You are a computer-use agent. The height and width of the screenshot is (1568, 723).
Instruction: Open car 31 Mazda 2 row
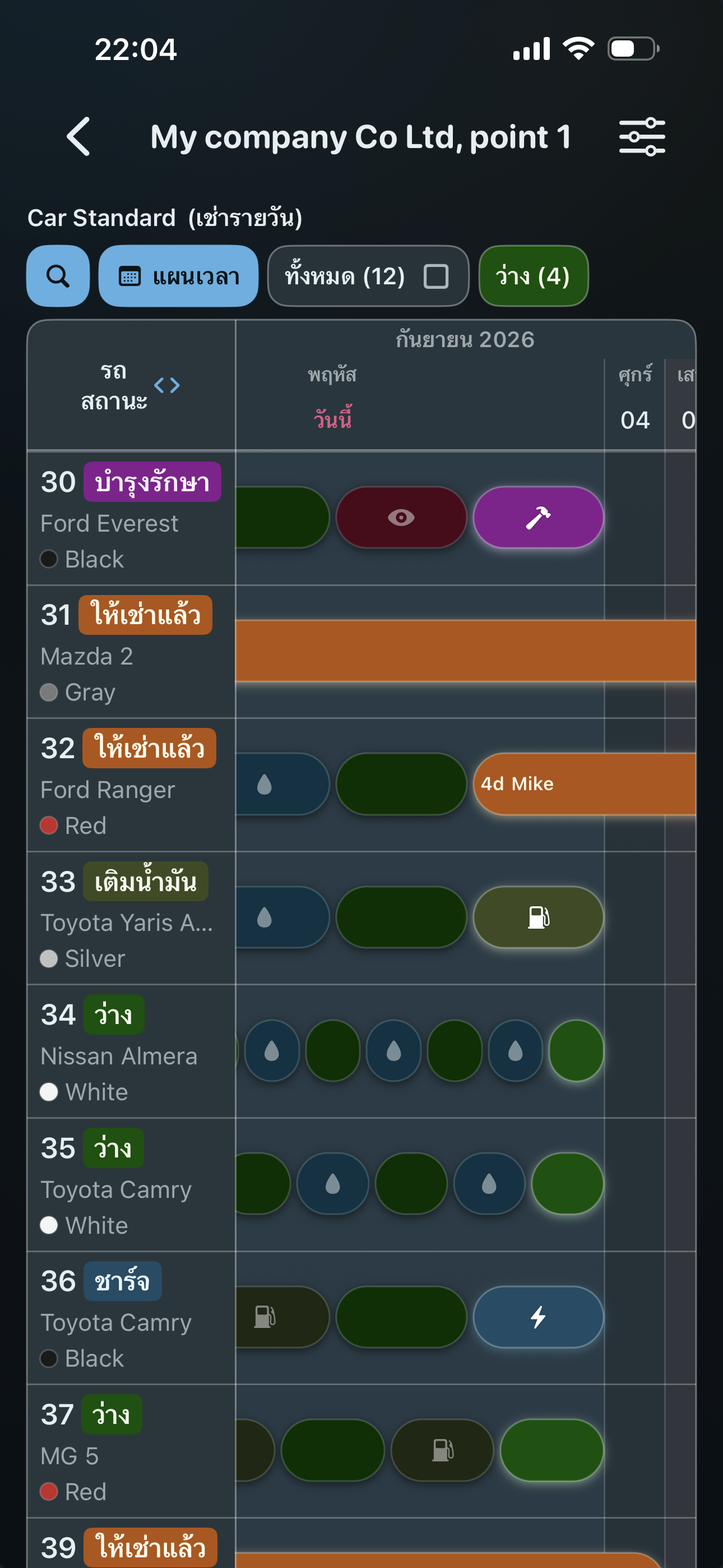131,652
